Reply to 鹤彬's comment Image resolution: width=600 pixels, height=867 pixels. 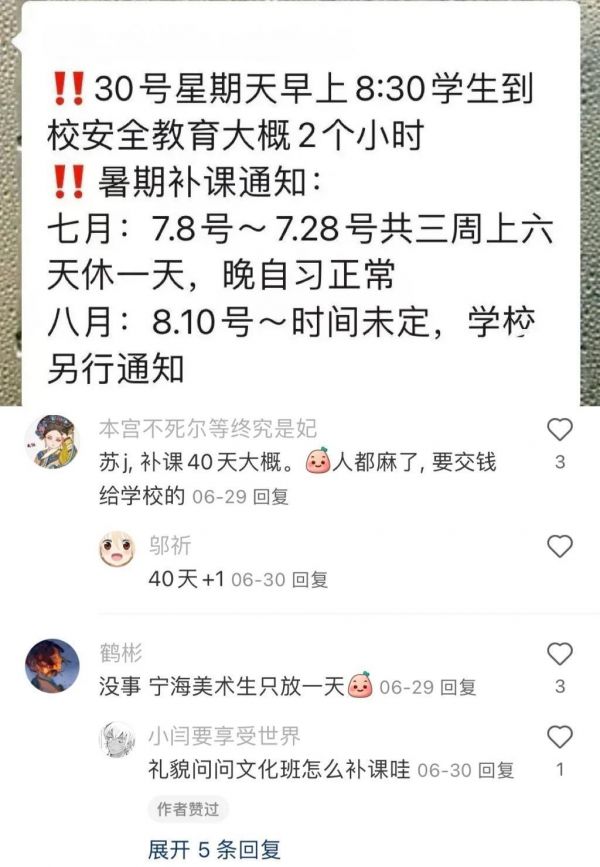pyautogui.click(x=460, y=687)
